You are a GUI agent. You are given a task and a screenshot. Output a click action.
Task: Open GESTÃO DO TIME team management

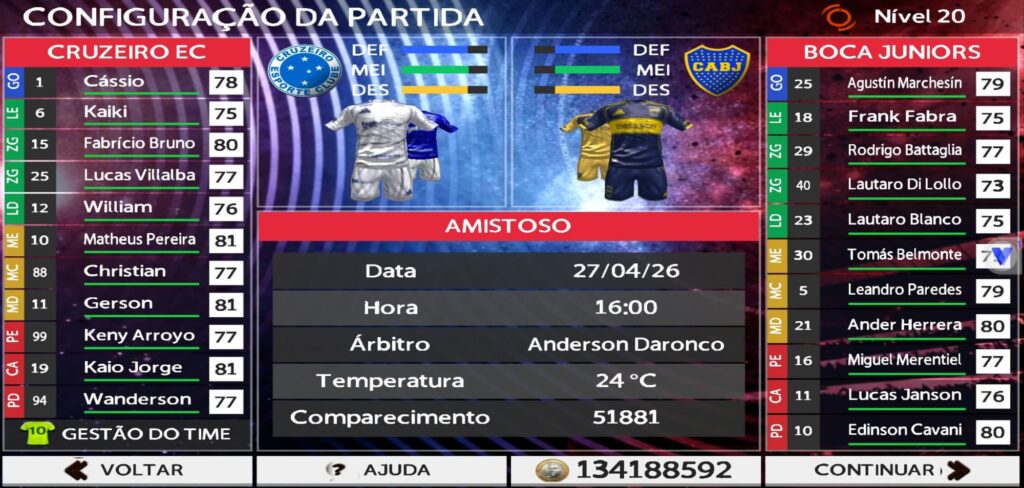[x=127, y=434]
